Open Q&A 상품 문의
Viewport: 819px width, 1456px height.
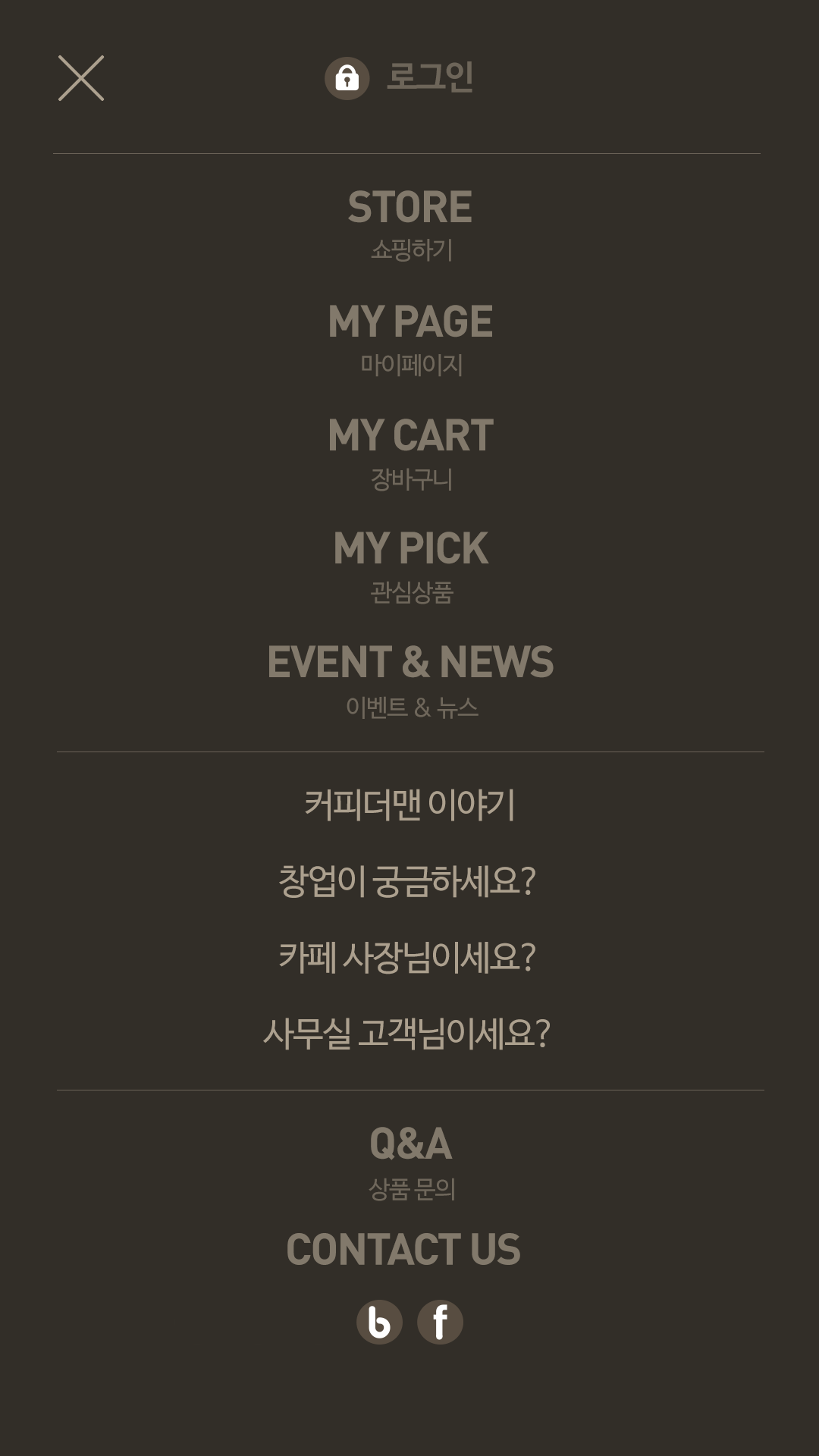coord(410,1162)
